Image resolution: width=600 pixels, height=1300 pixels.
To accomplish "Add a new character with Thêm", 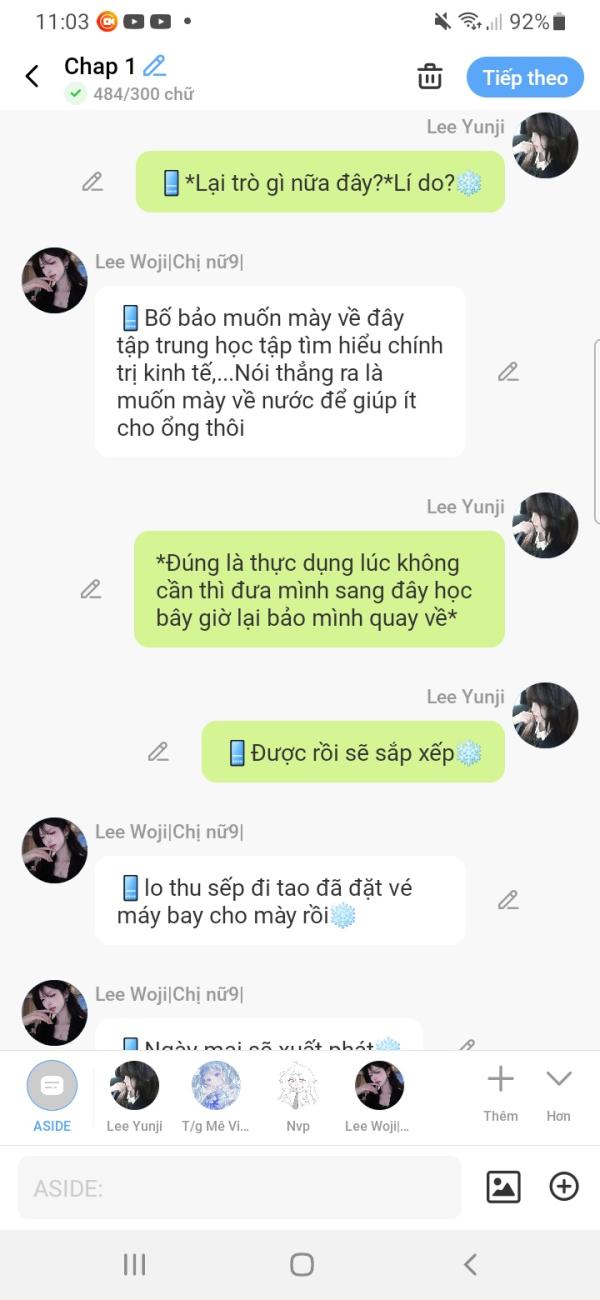I will (500, 1090).
